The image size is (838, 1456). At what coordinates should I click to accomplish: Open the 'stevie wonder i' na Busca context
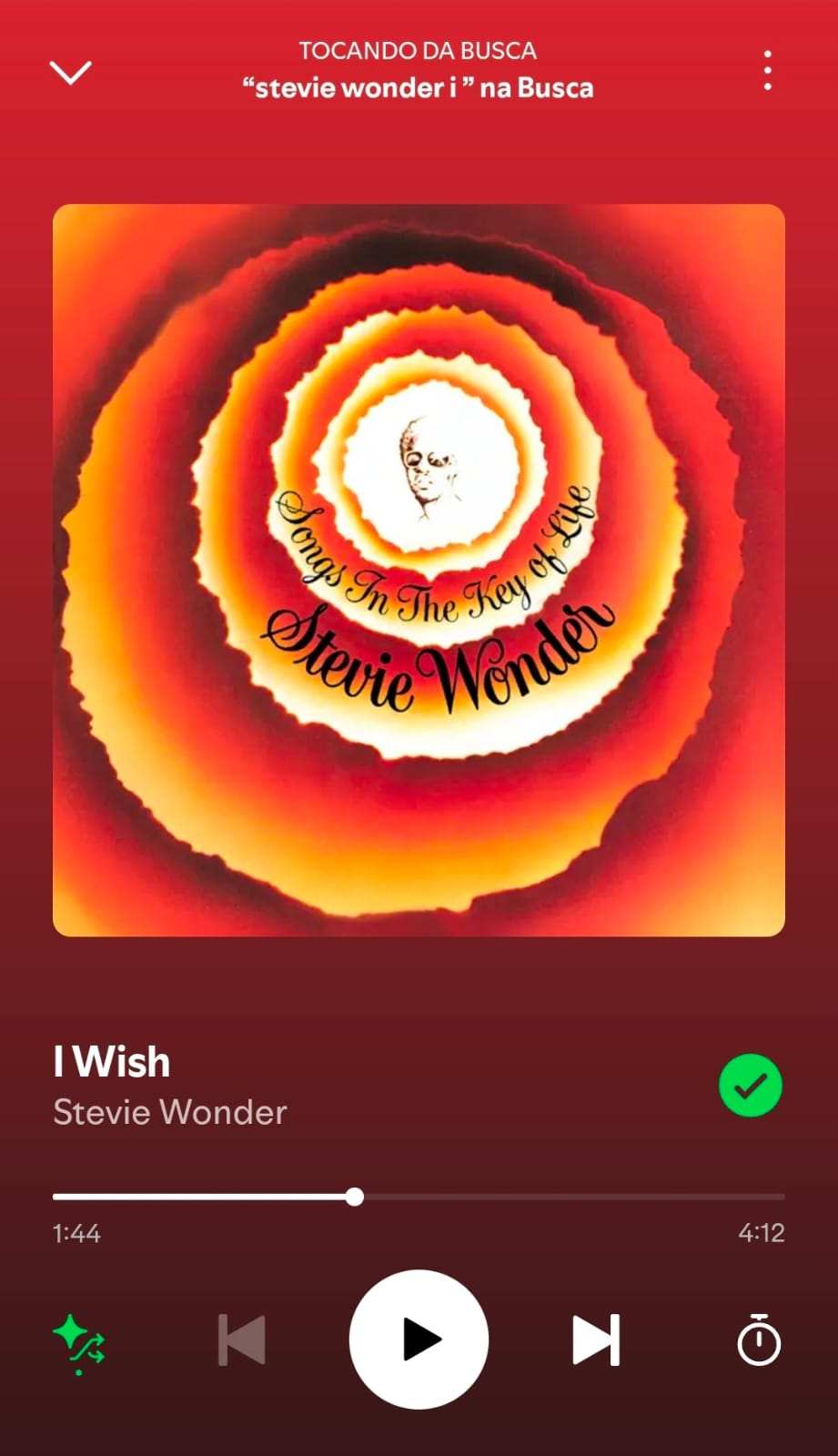418,87
